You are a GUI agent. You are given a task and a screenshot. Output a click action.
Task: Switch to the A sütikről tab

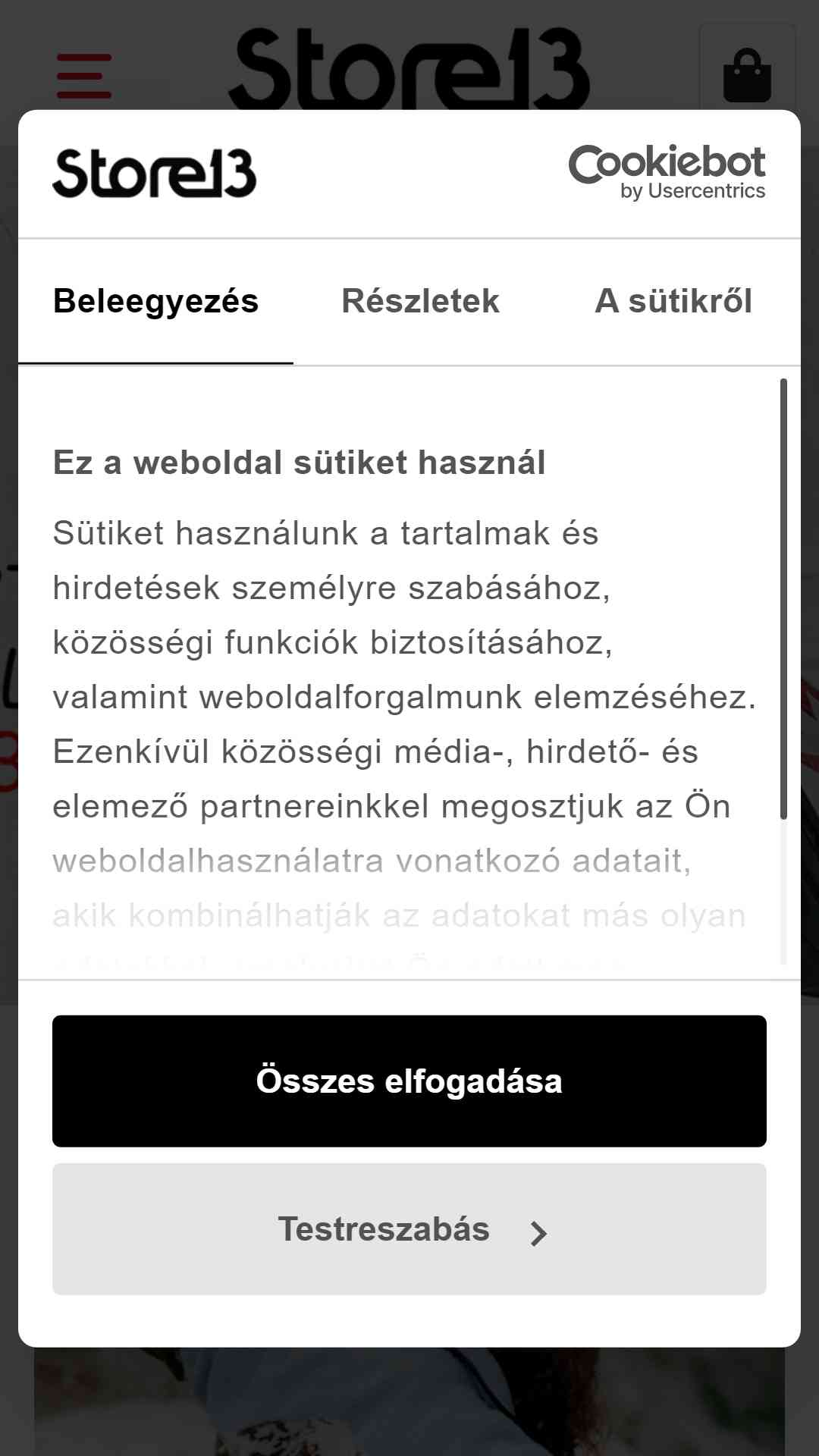coord(673,302)
